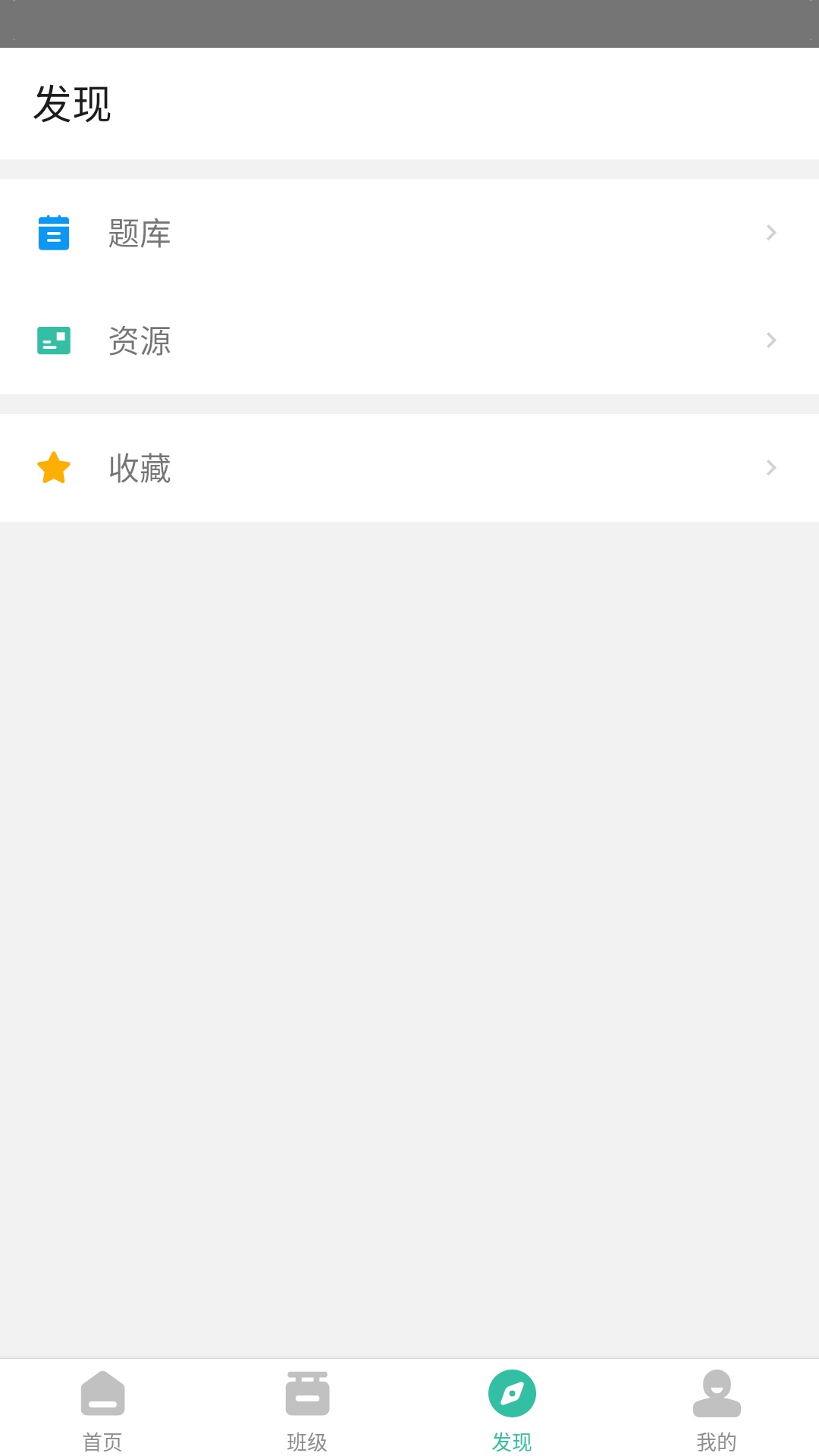The height and width of the screenshot is (1456, 819).
Task: Click the 发现 page title
Action: click(x=74, y=103)
